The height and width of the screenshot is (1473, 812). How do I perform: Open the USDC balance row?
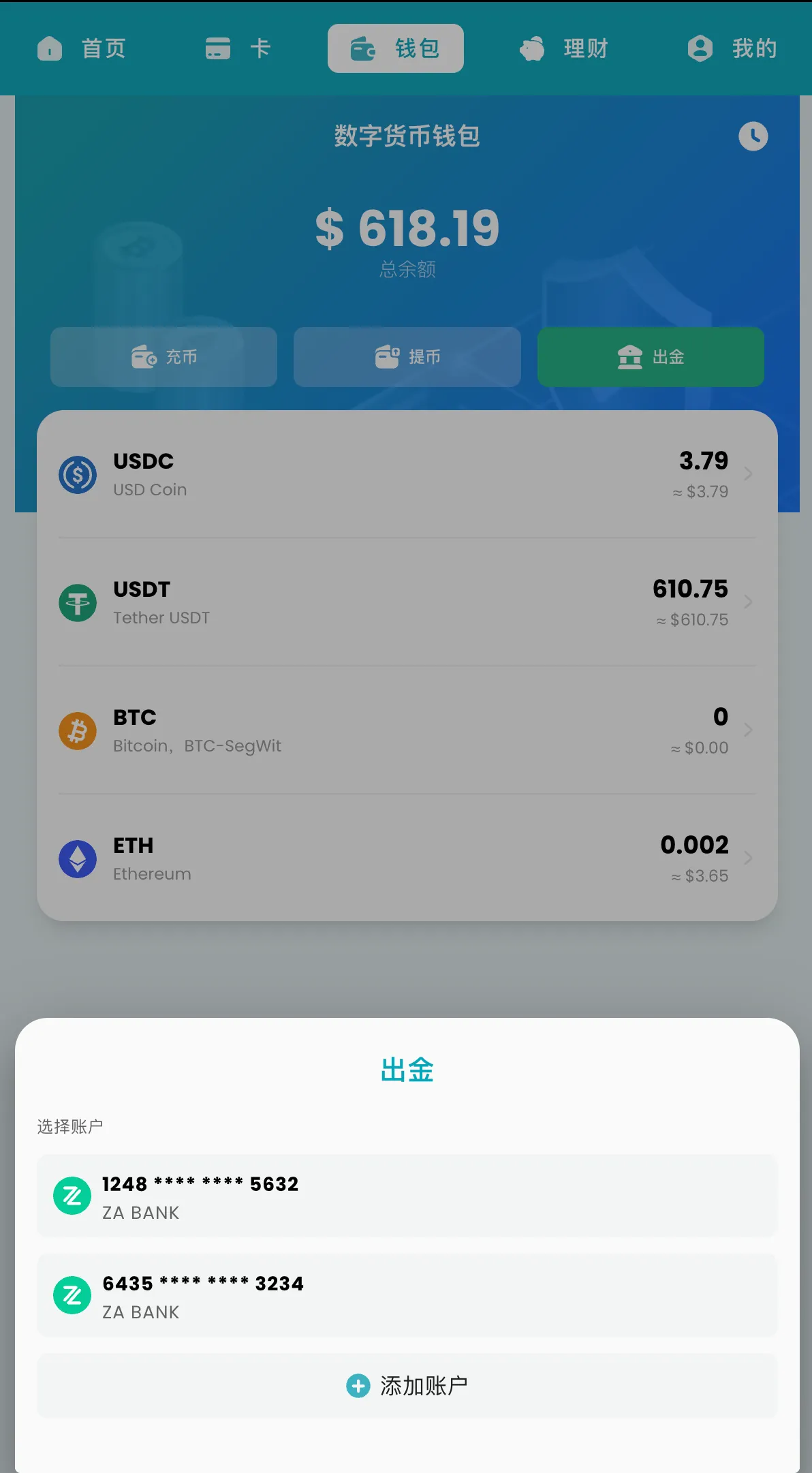[407, 474]
